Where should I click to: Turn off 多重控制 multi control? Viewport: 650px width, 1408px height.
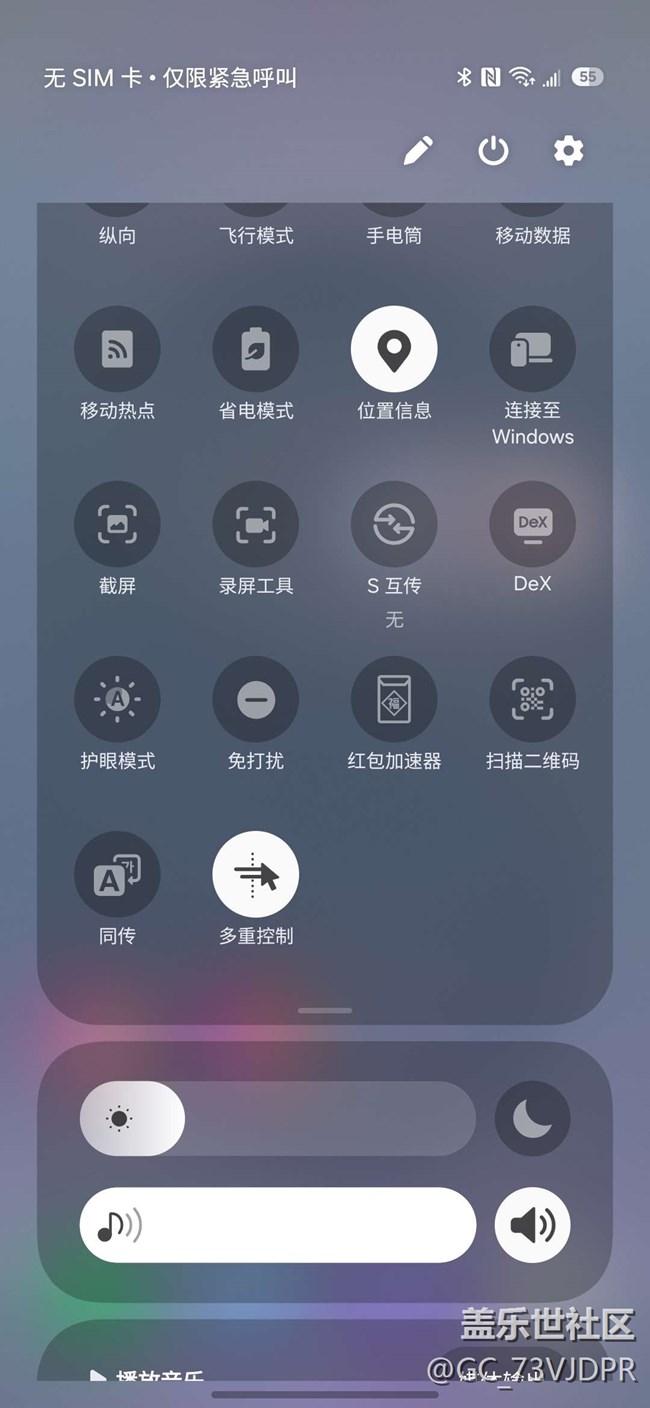tap(256, 874)
